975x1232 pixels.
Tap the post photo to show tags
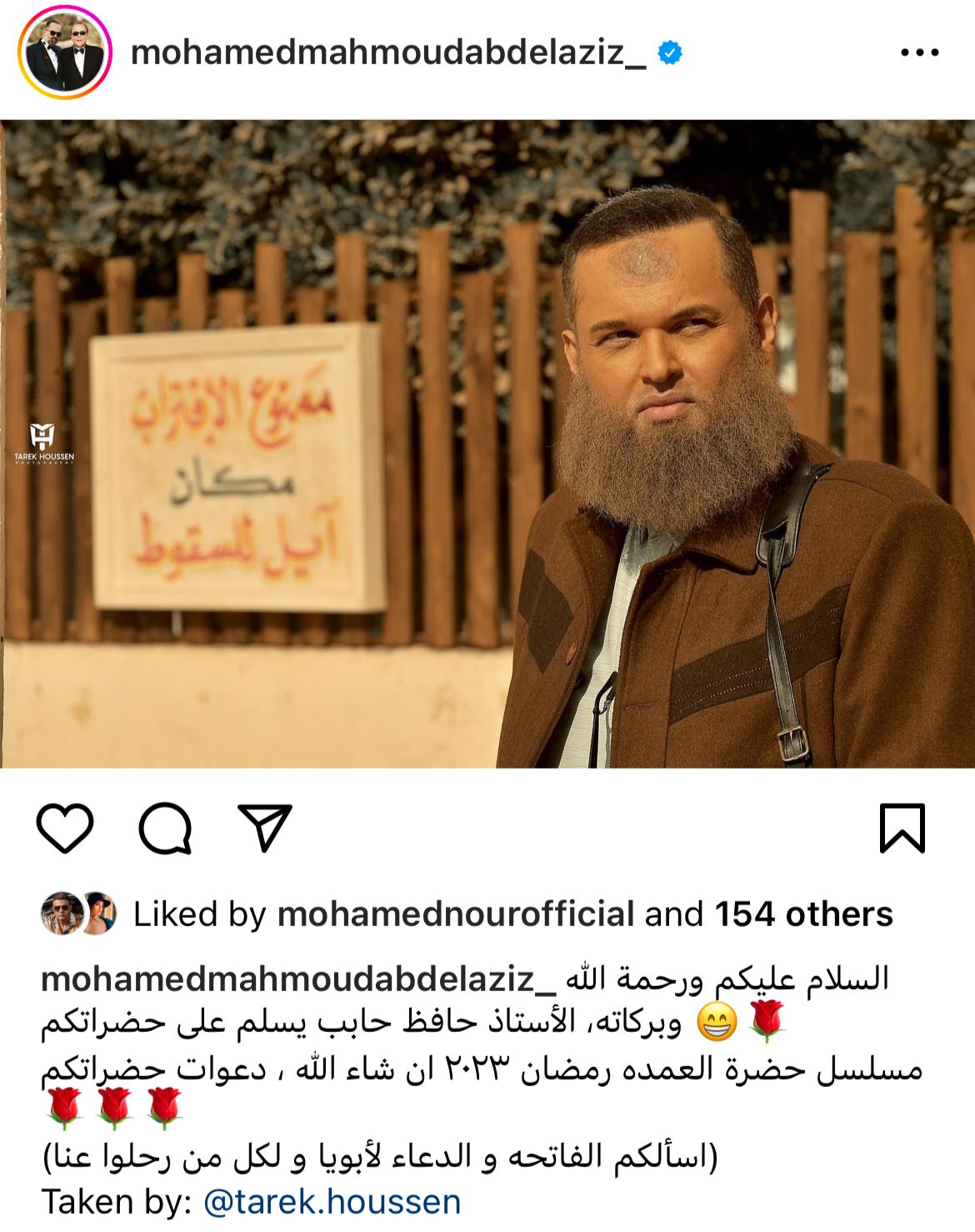487,443
